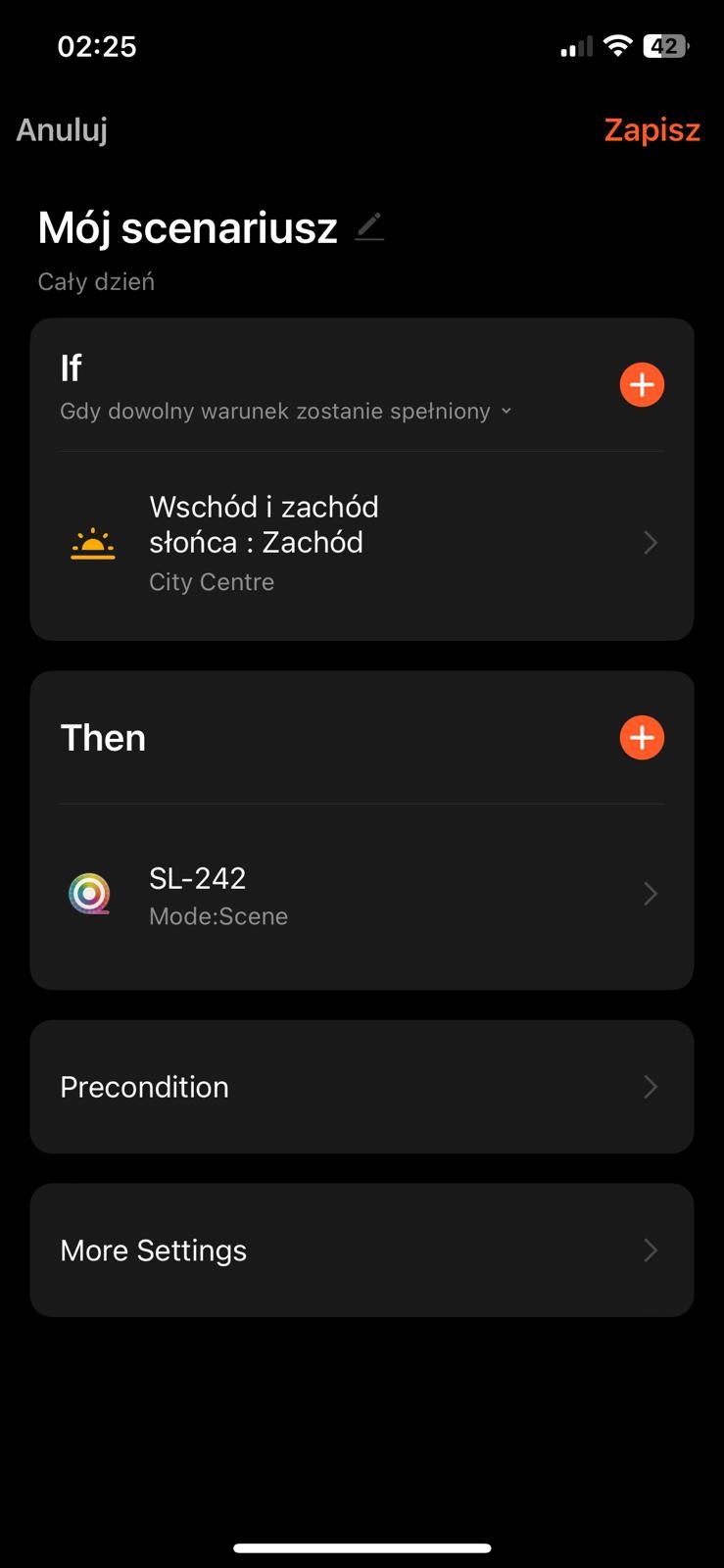Tap Anuluj to cancel the scenario
This screenshot has width=724, height=1568.
[x=62, y=129]
